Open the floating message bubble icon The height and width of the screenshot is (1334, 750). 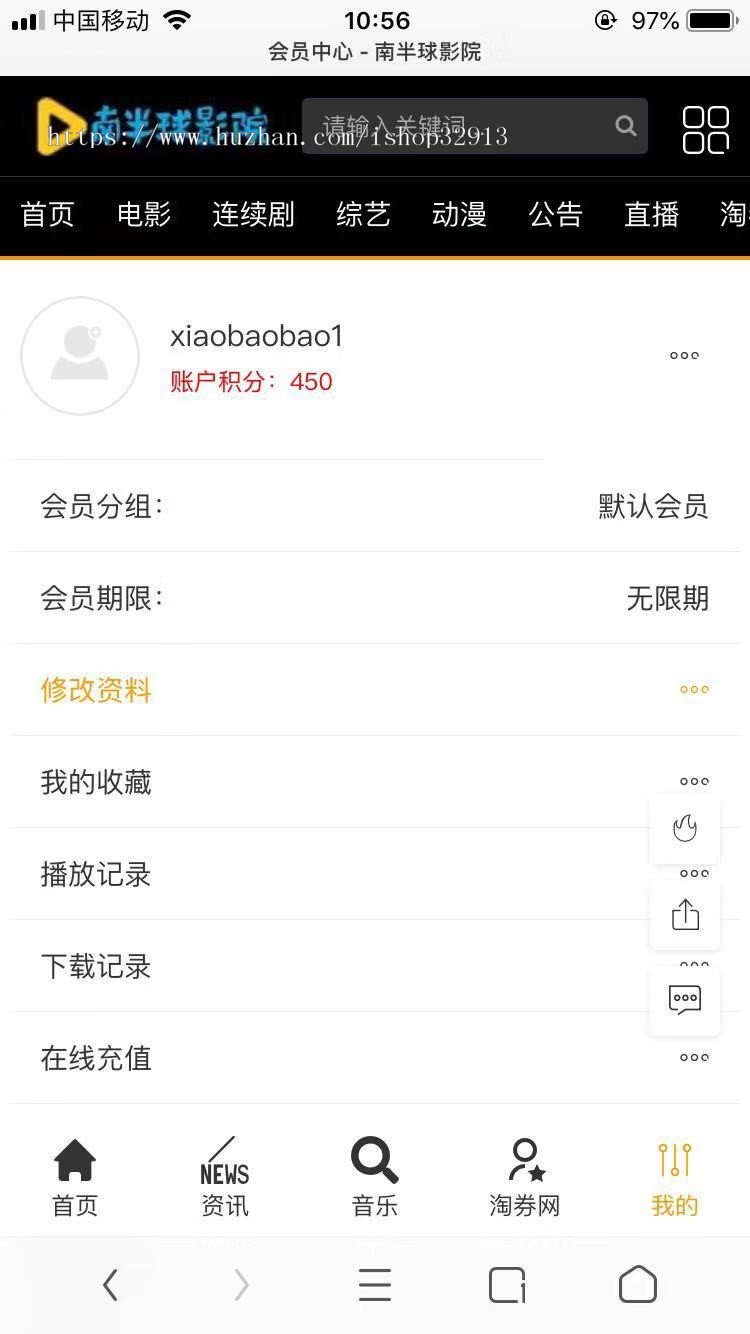point(685,1000)
